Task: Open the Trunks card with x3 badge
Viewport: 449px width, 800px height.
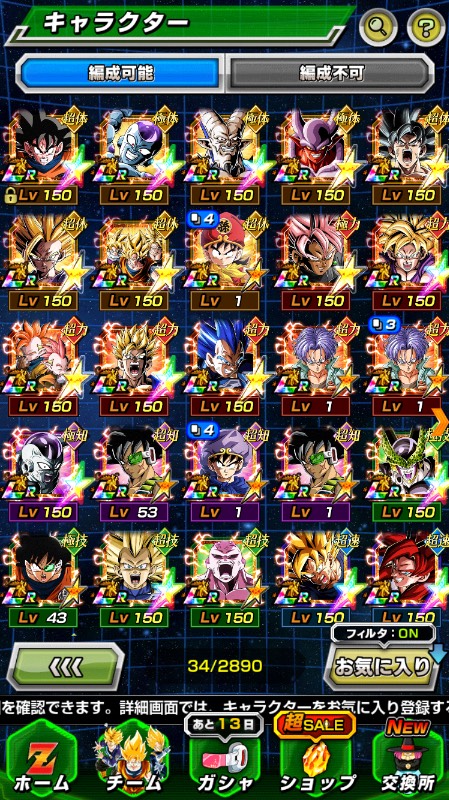Action: click(x=408, y=367)
